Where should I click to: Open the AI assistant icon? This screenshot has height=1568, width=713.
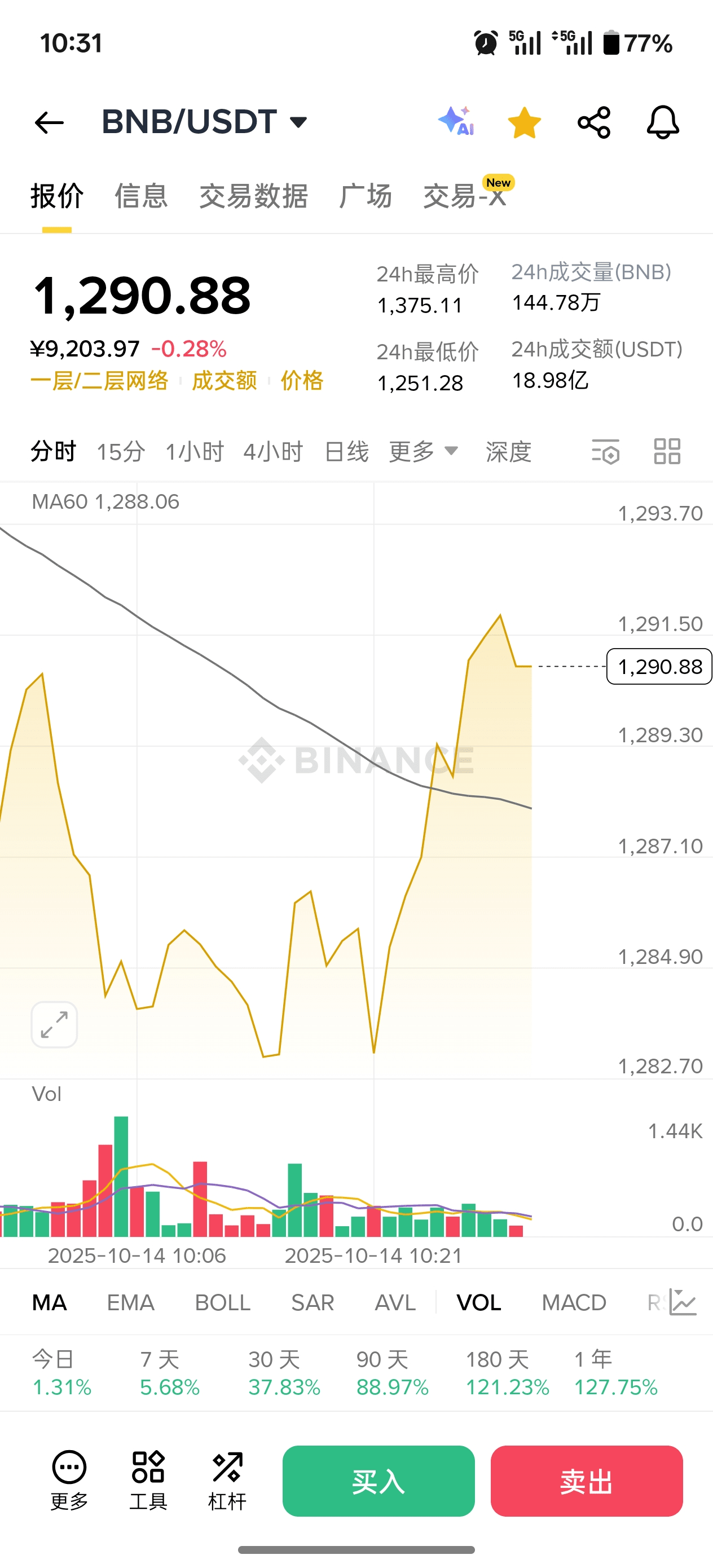[x=456, y=121]
